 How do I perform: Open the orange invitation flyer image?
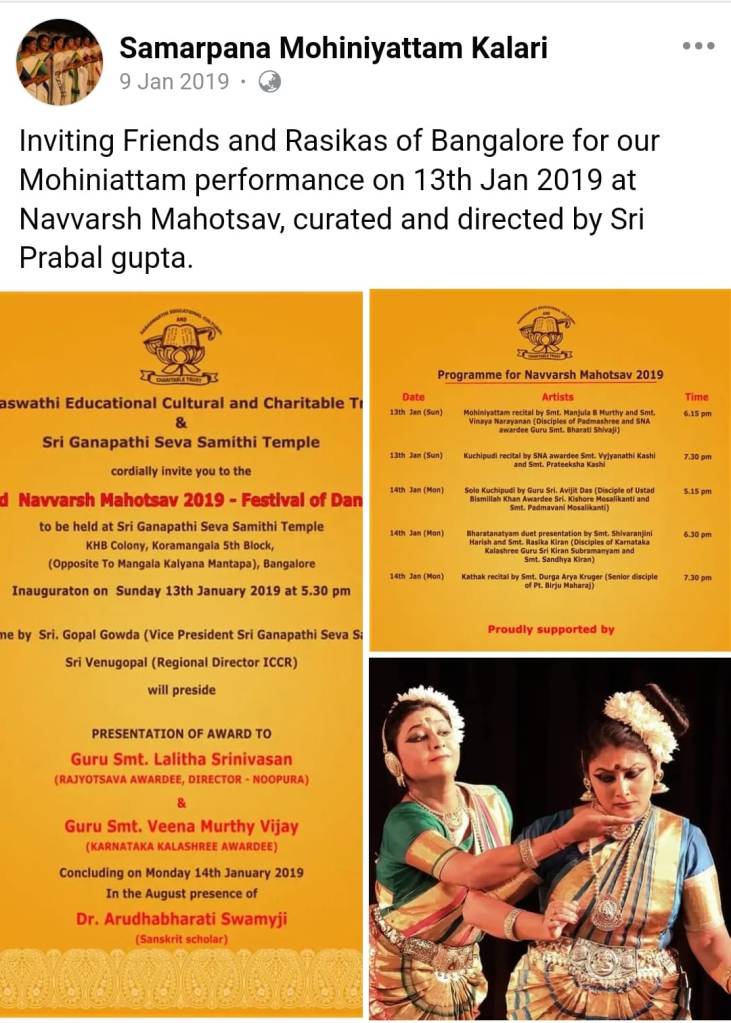[x=181, y=653]
